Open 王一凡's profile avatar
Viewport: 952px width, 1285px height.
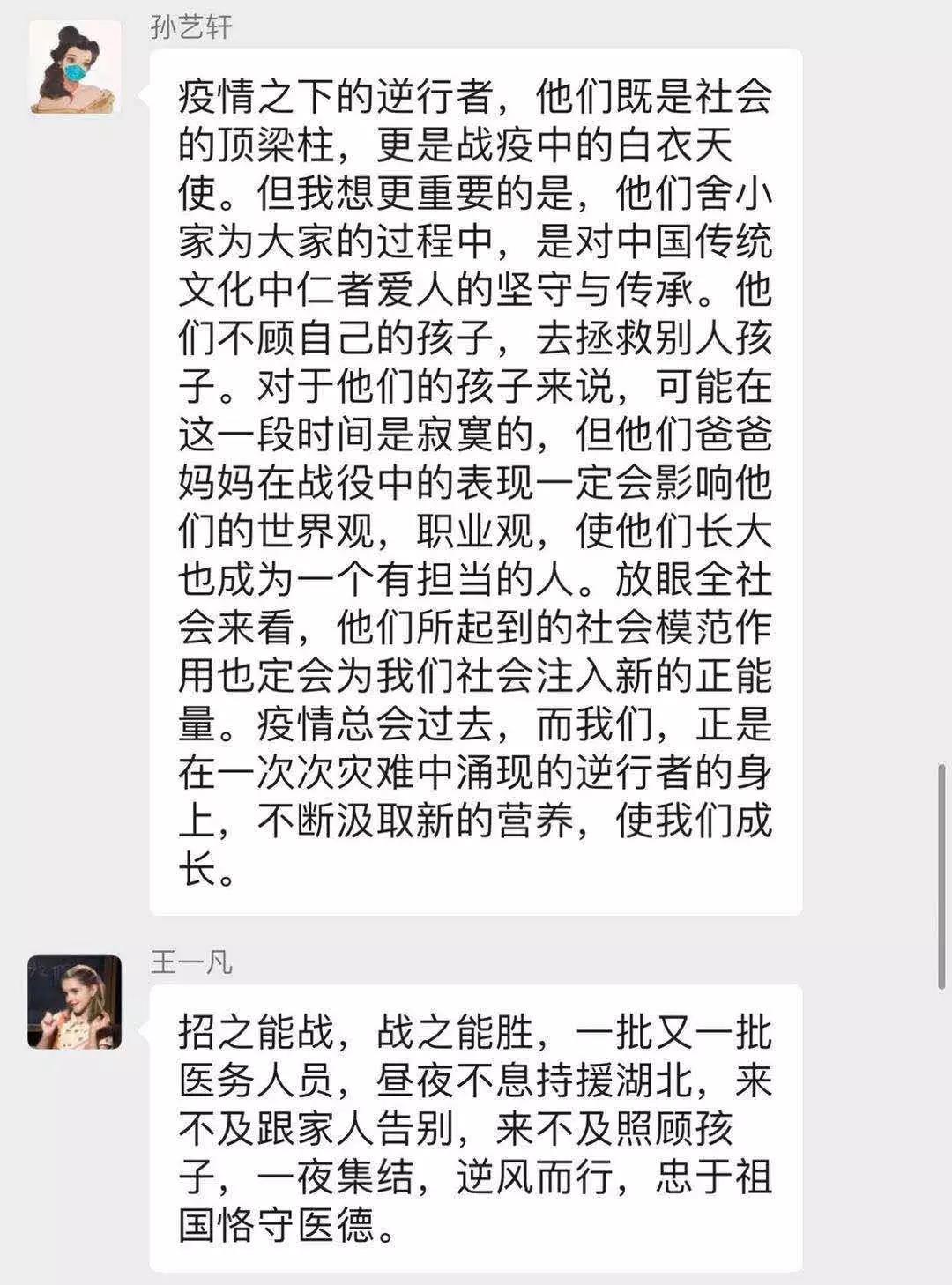[75, 1001]
